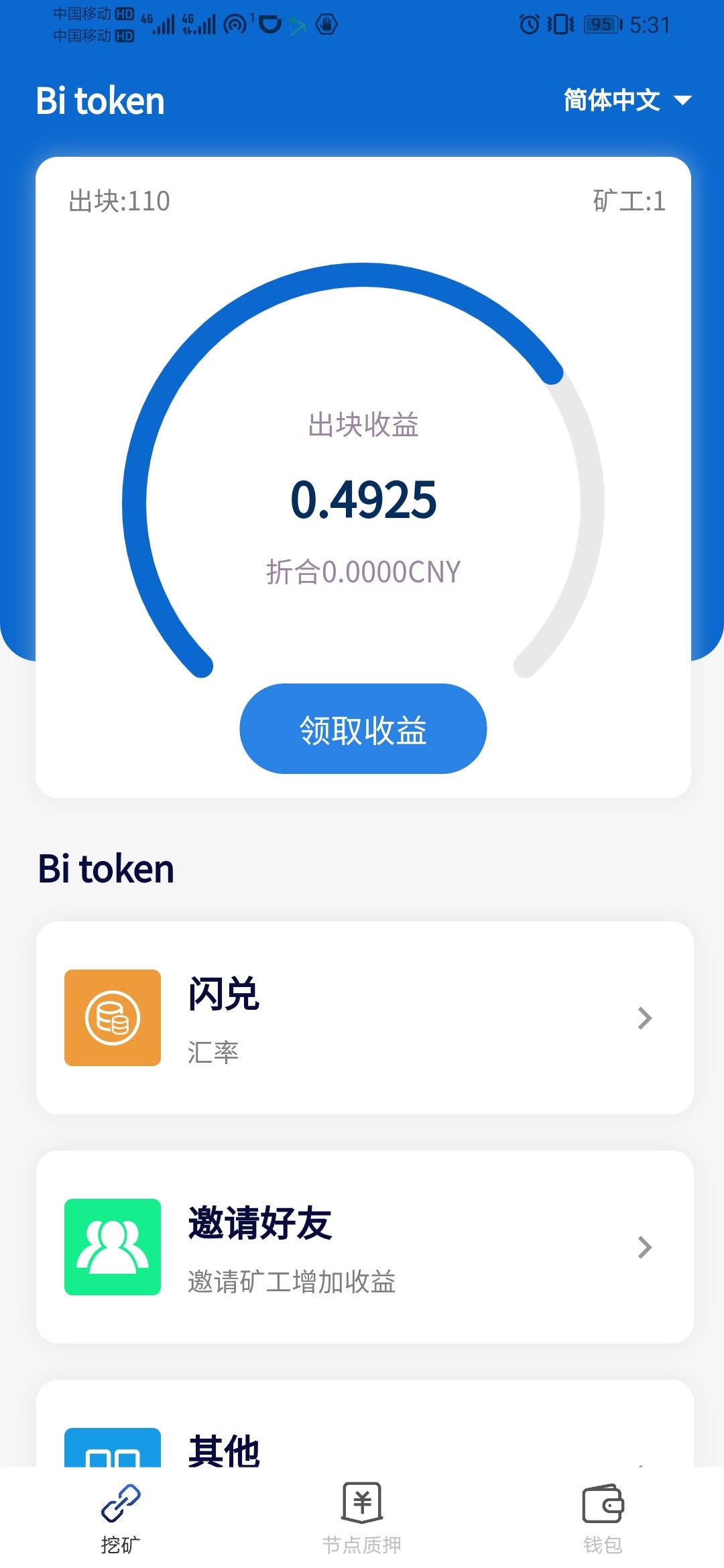724x1568 pixels.
Task: Tap the 出块:110 block count text
Action: click(x=117, y=198)
